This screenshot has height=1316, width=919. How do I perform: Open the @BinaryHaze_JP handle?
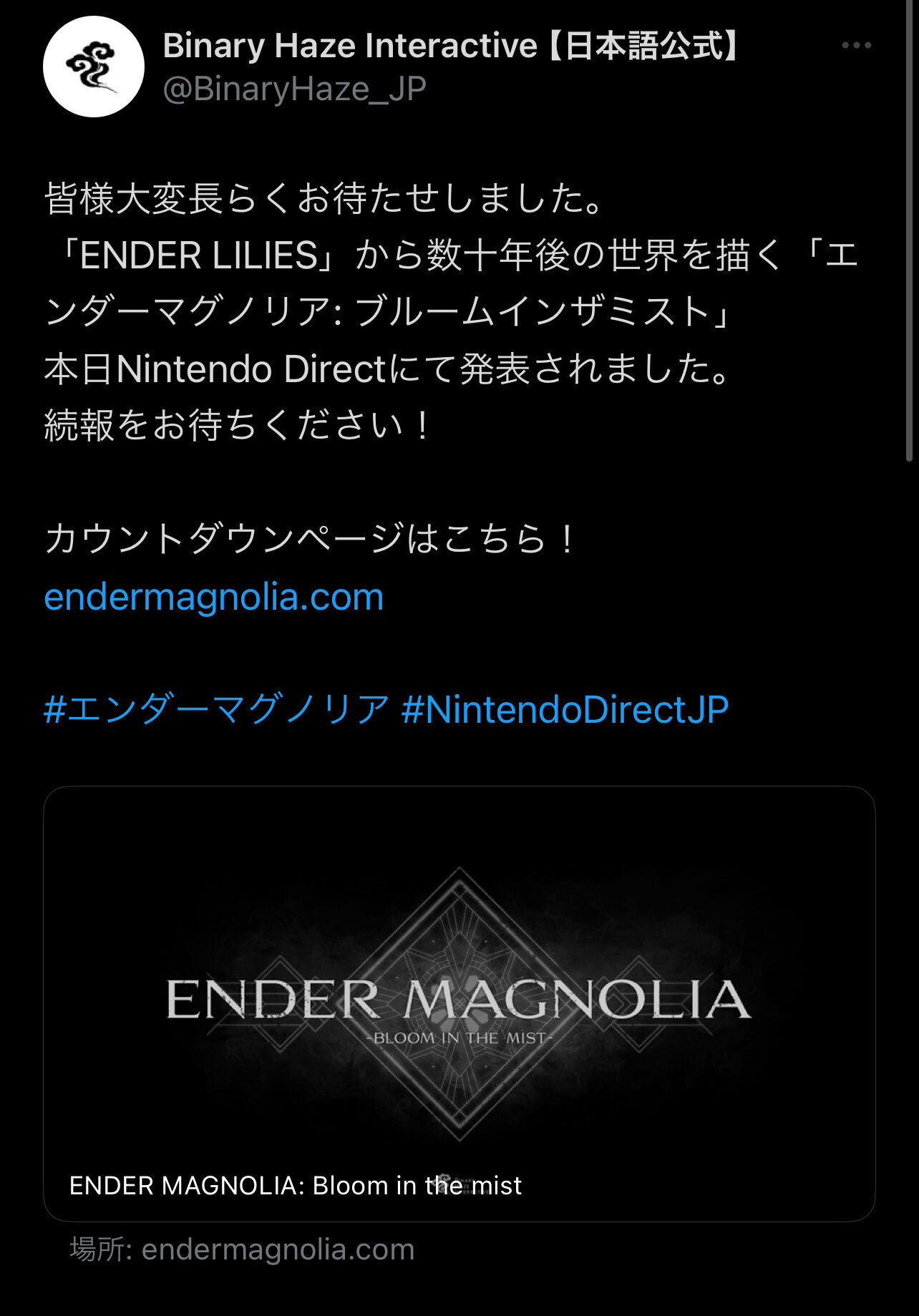coord(294,89)
